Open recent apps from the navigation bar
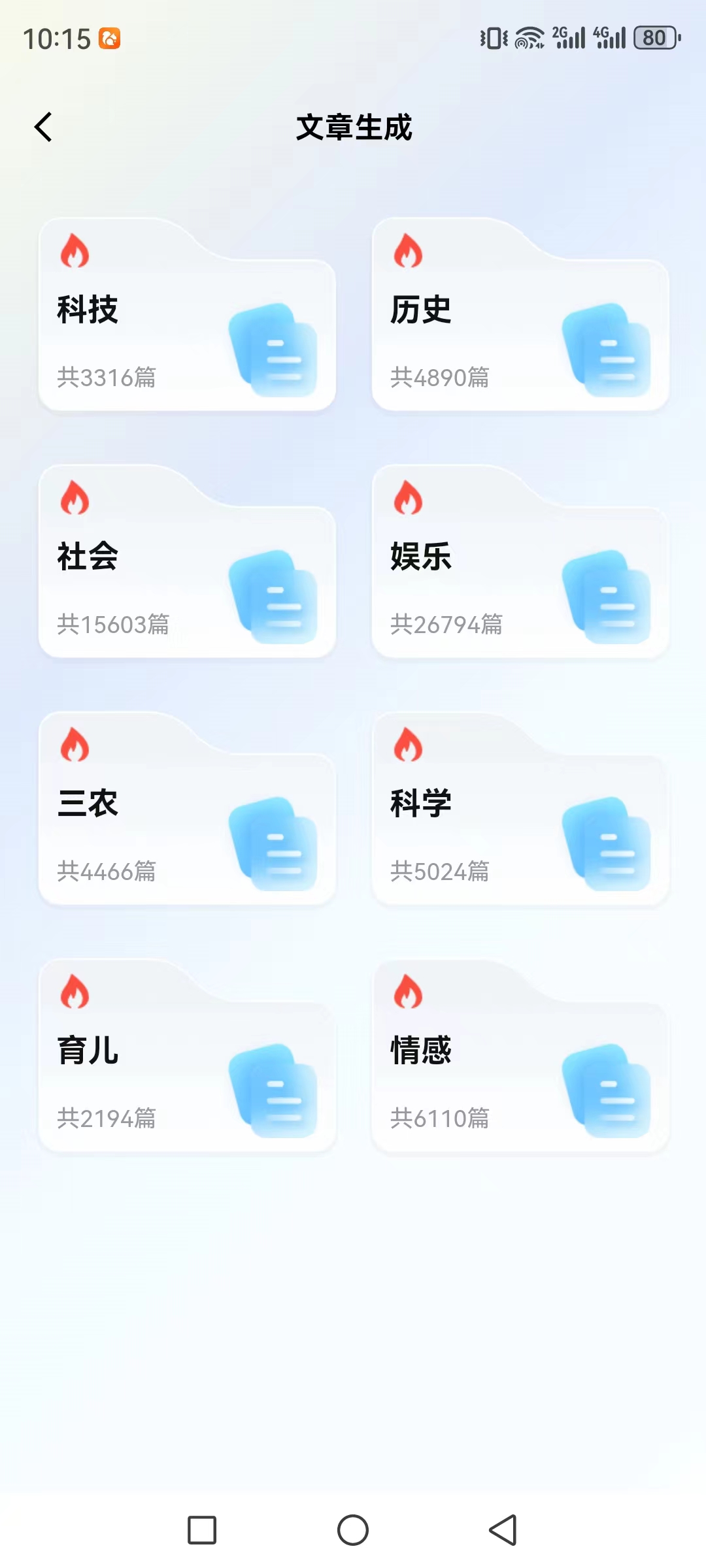 tap(202, 1530)
